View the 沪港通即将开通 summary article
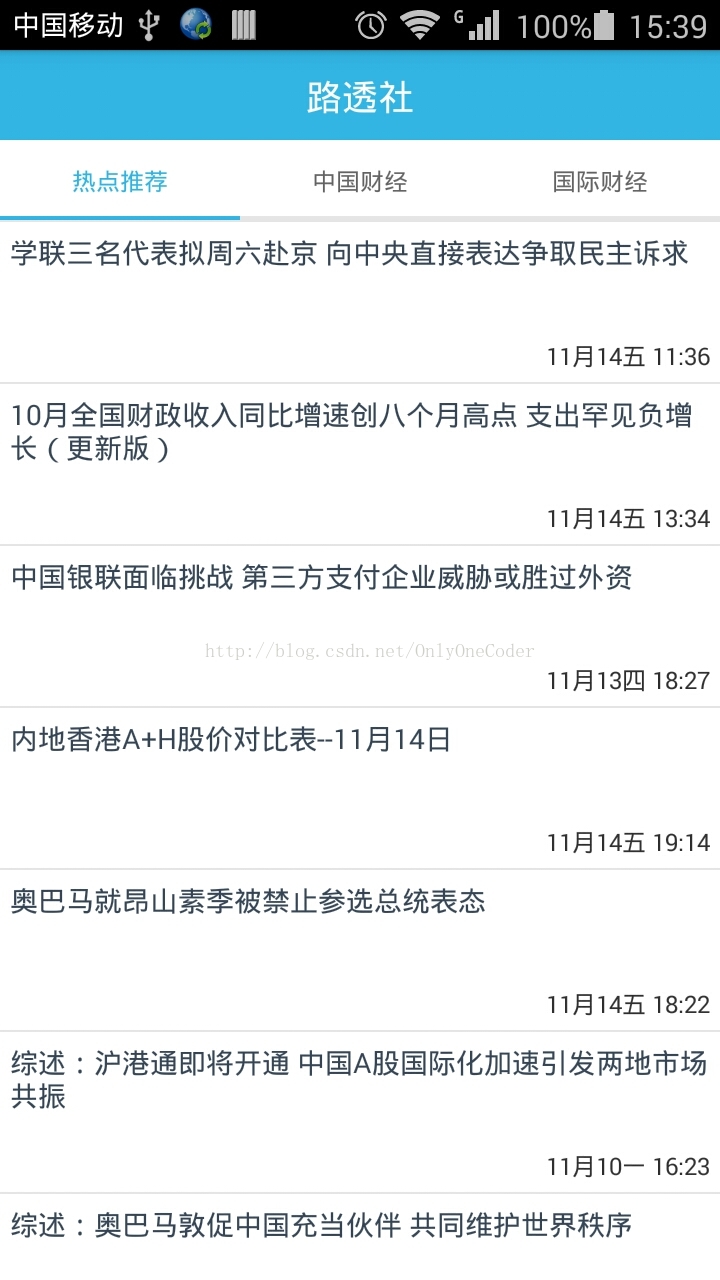The image size is (720, 1280). (x=360, y=1112)
